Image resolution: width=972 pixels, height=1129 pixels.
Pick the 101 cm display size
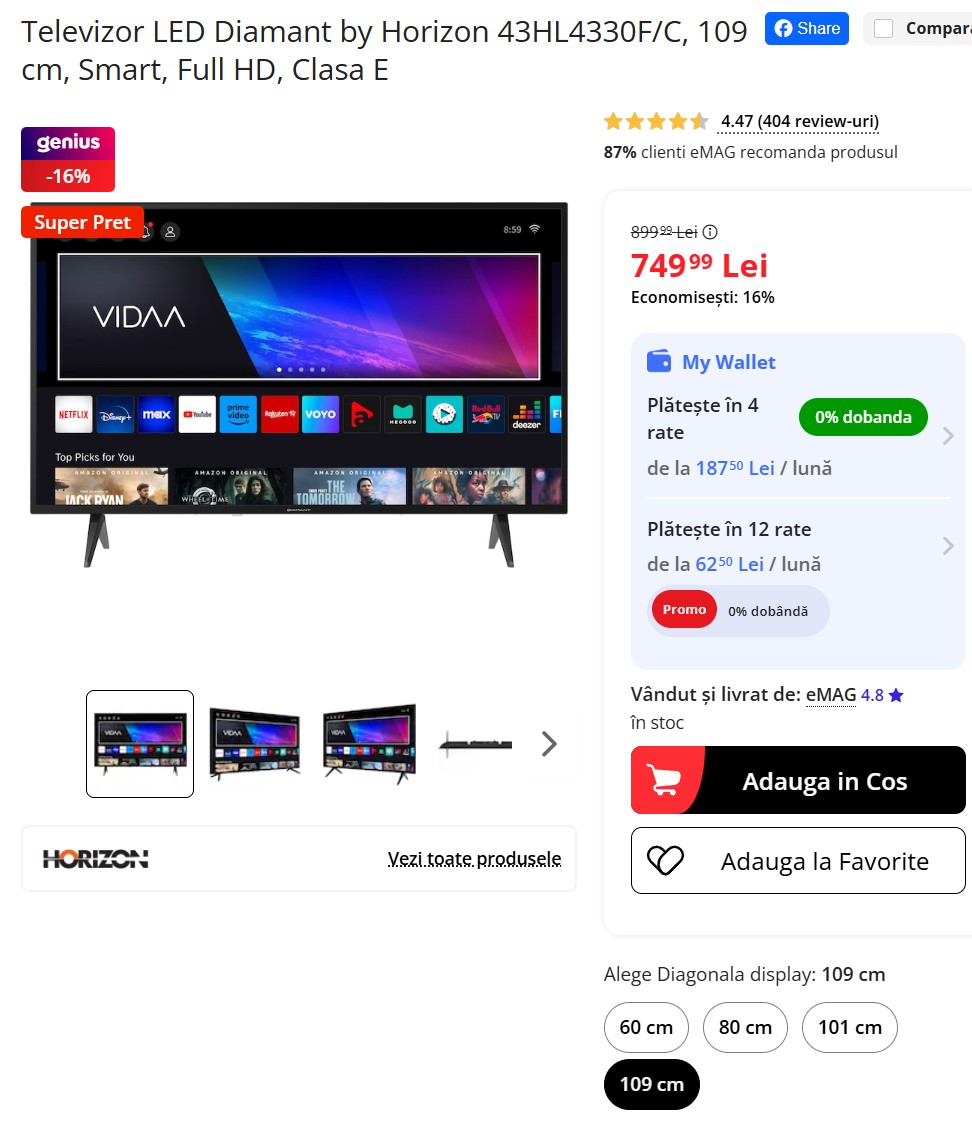click(x=849, y=1027)
